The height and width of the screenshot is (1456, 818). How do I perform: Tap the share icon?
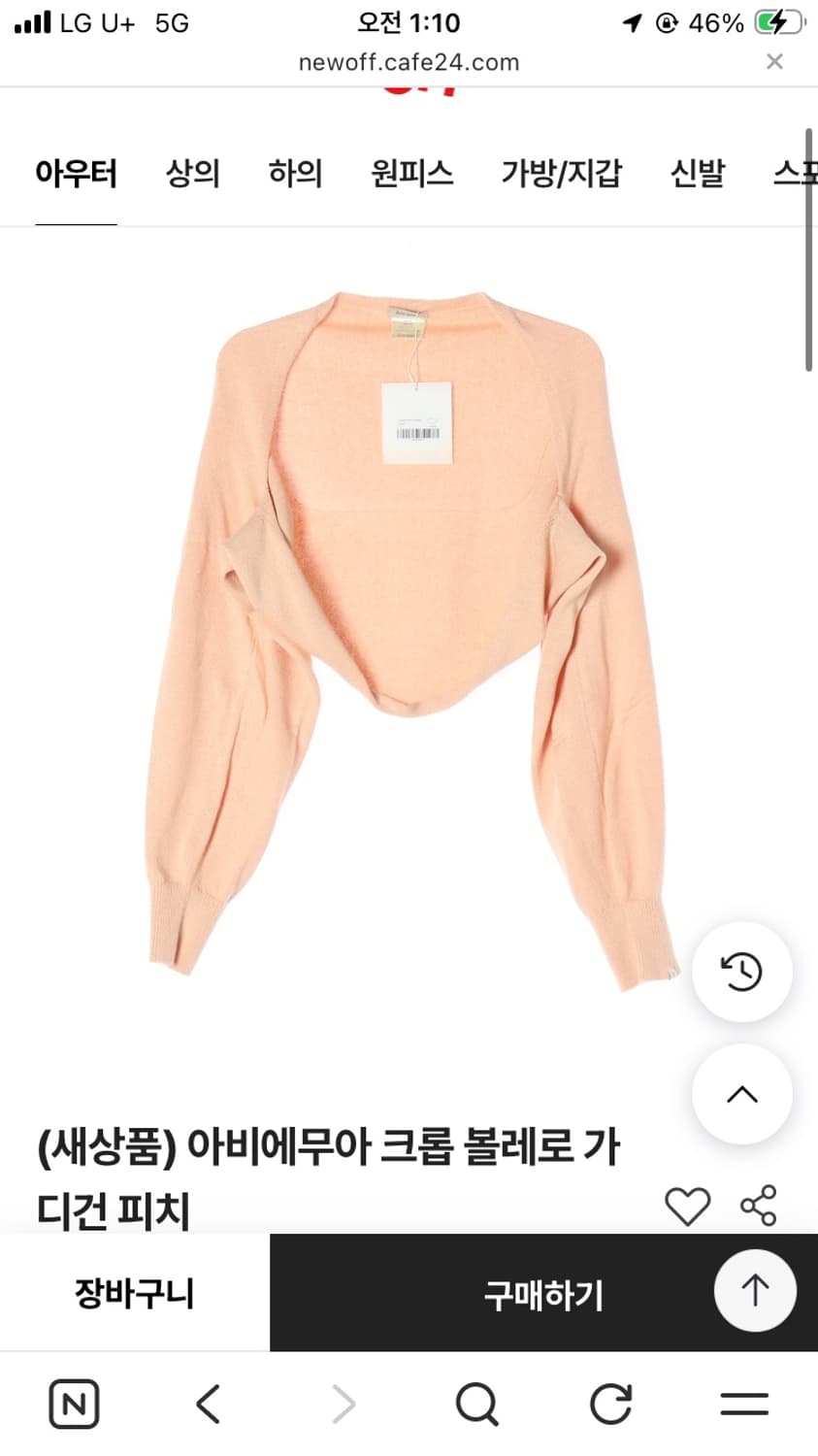coord(756,1205)
